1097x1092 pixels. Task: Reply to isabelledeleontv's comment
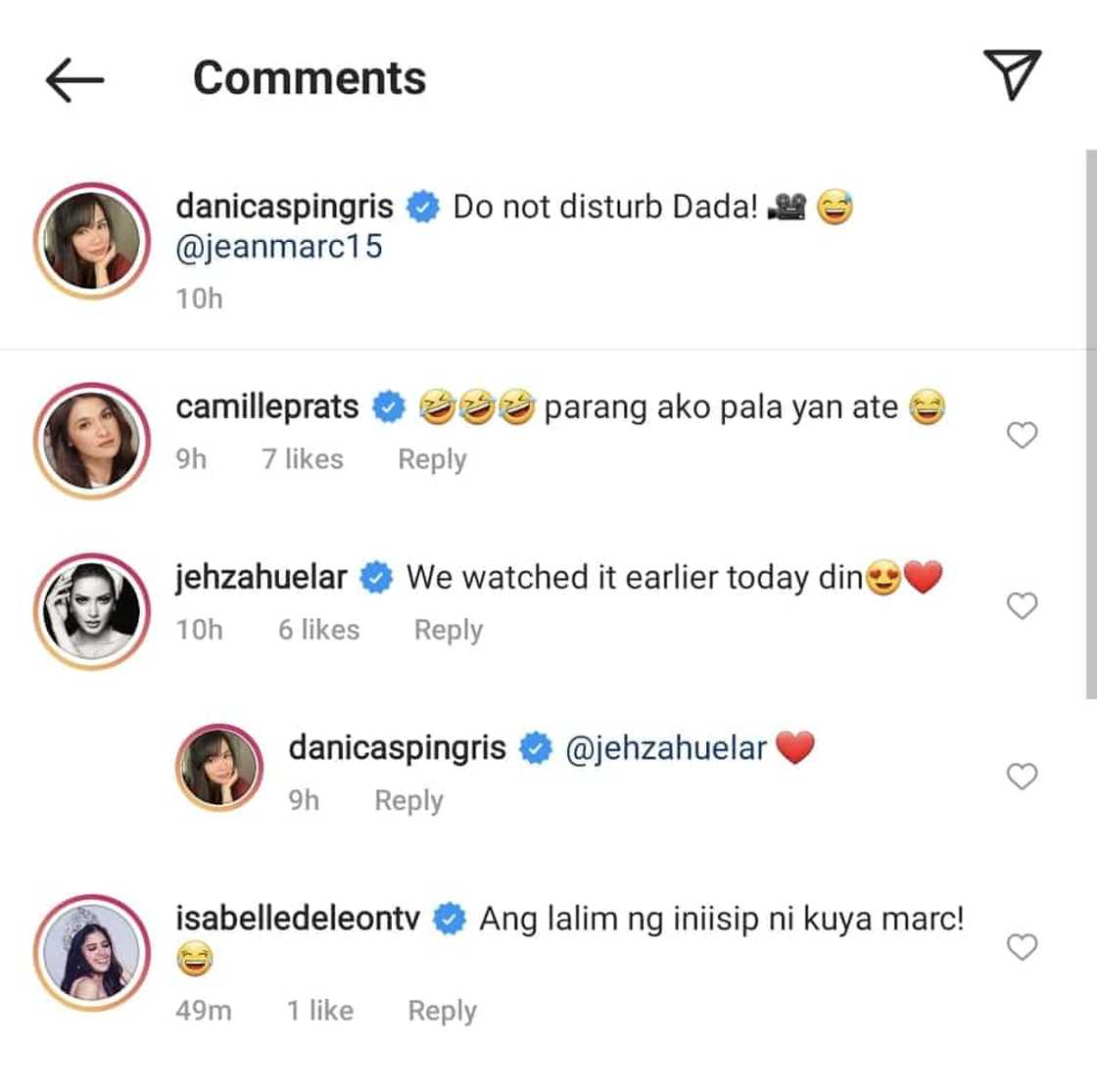442,1011
